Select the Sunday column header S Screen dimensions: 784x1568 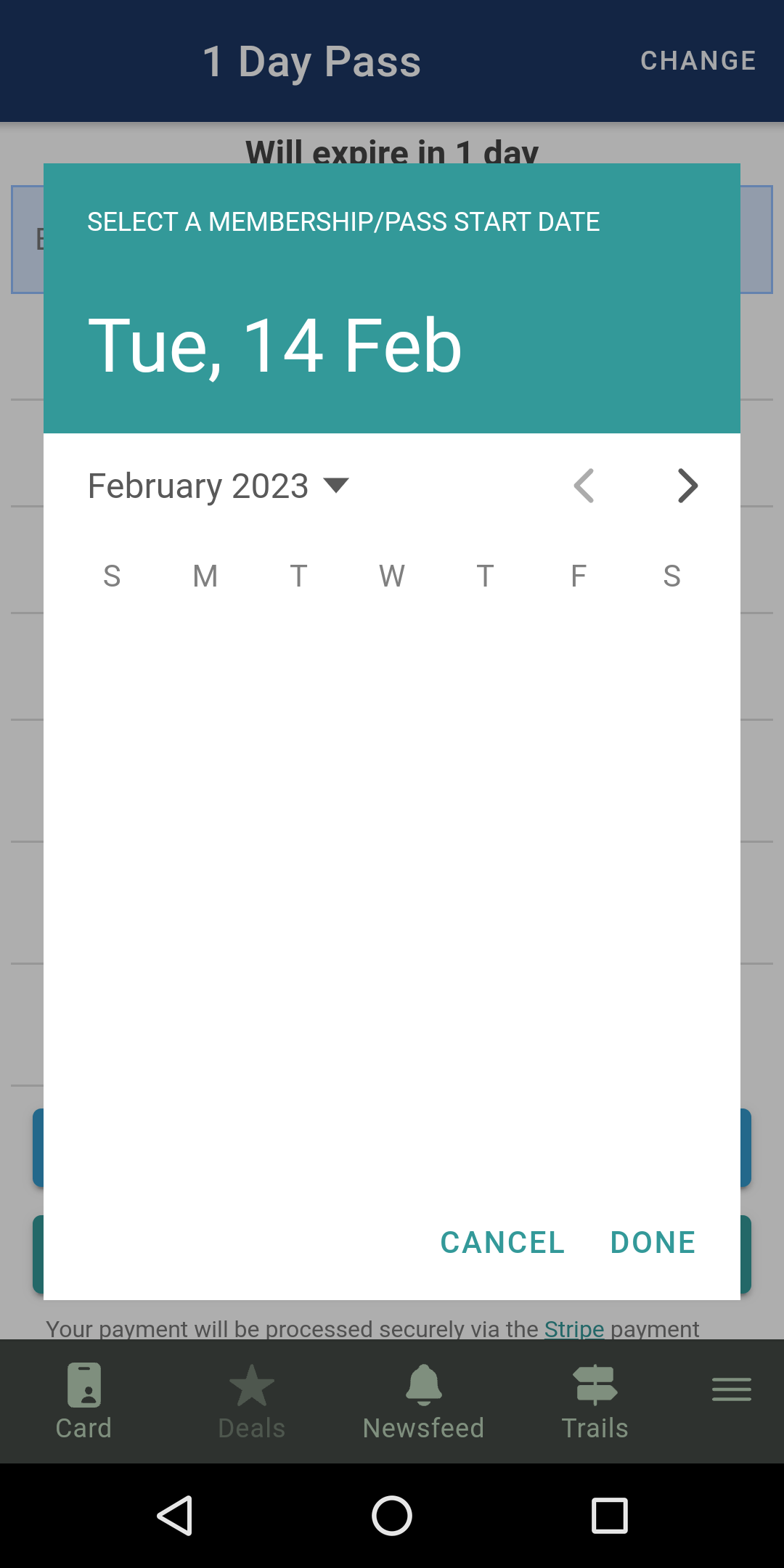tap(112, 575)
